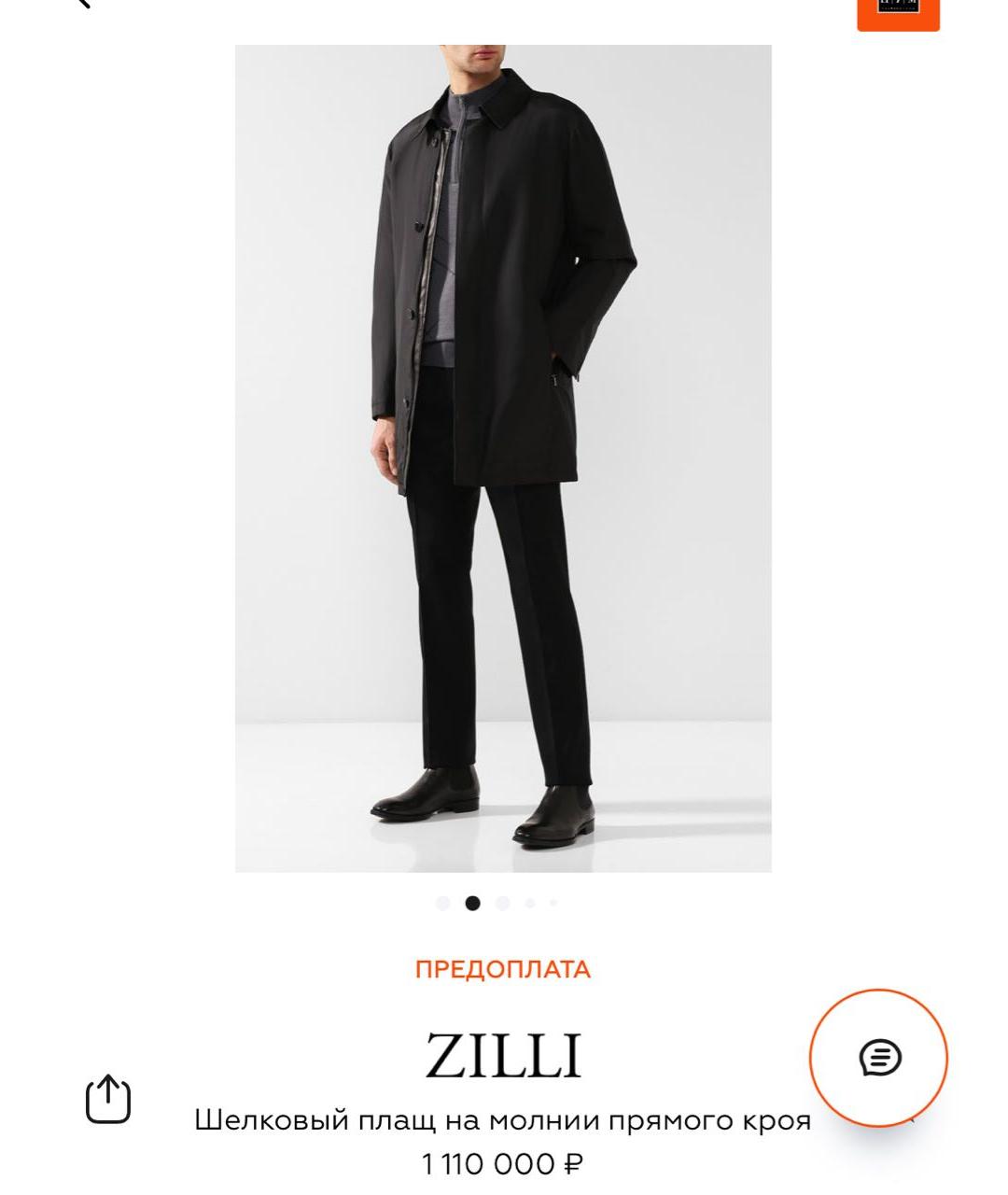Open the coat product photo

coord(503,457)
